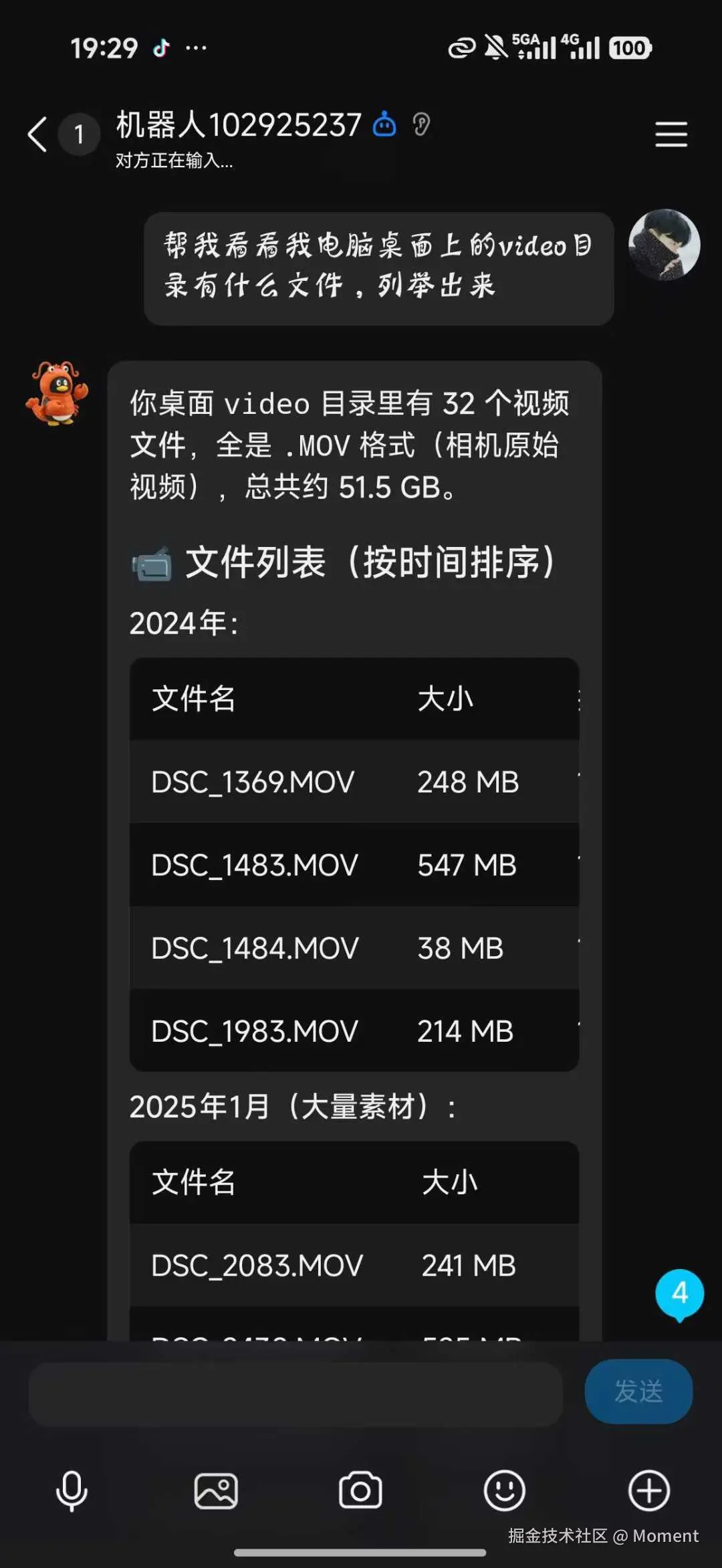Image resolution: width=722 pixels, height=1568 pixels.
Task: Open the voice input microphone icon
Action: [72, 1490]
